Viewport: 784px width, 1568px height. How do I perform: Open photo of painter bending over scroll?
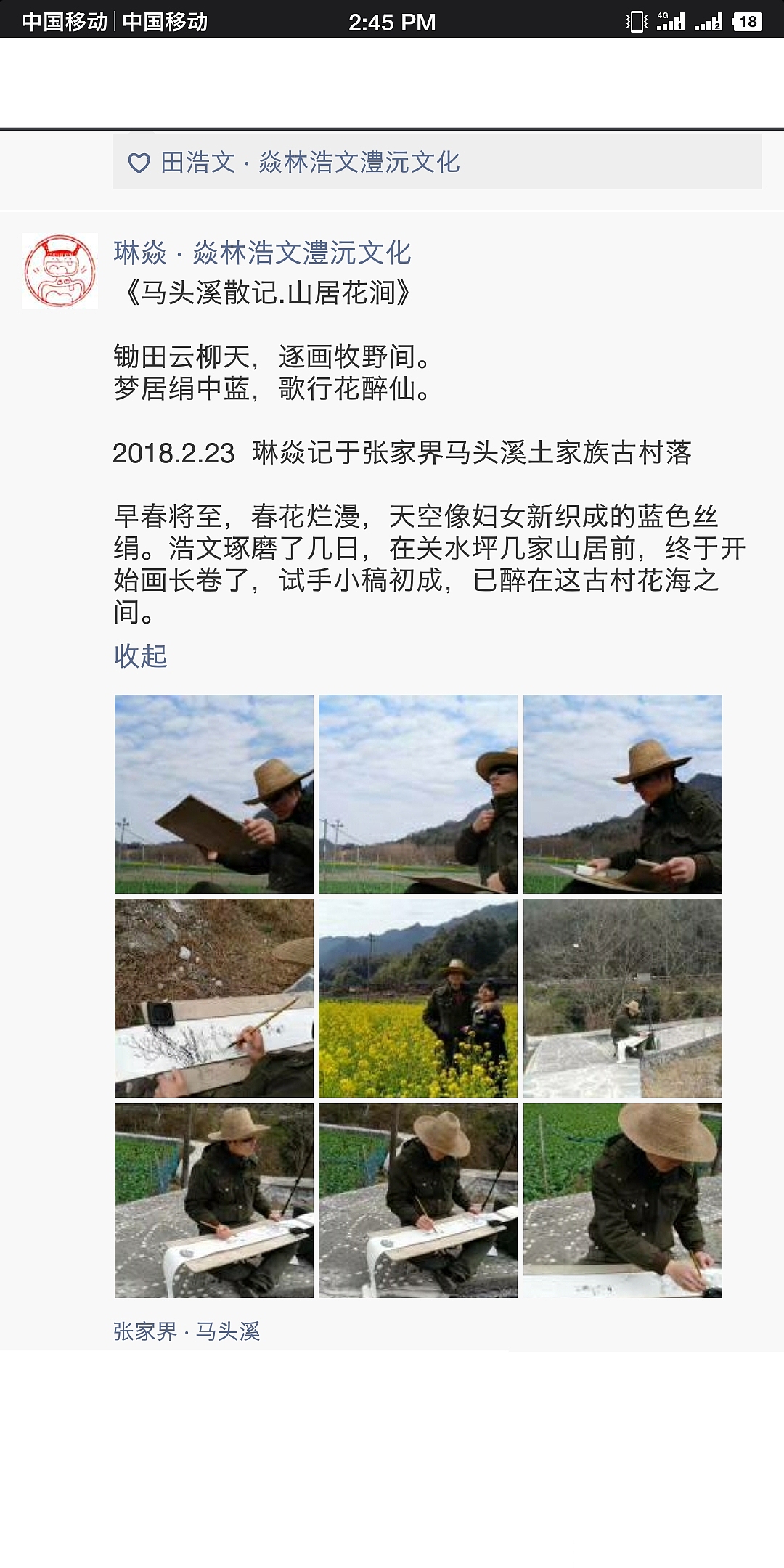click(418, 1200)
